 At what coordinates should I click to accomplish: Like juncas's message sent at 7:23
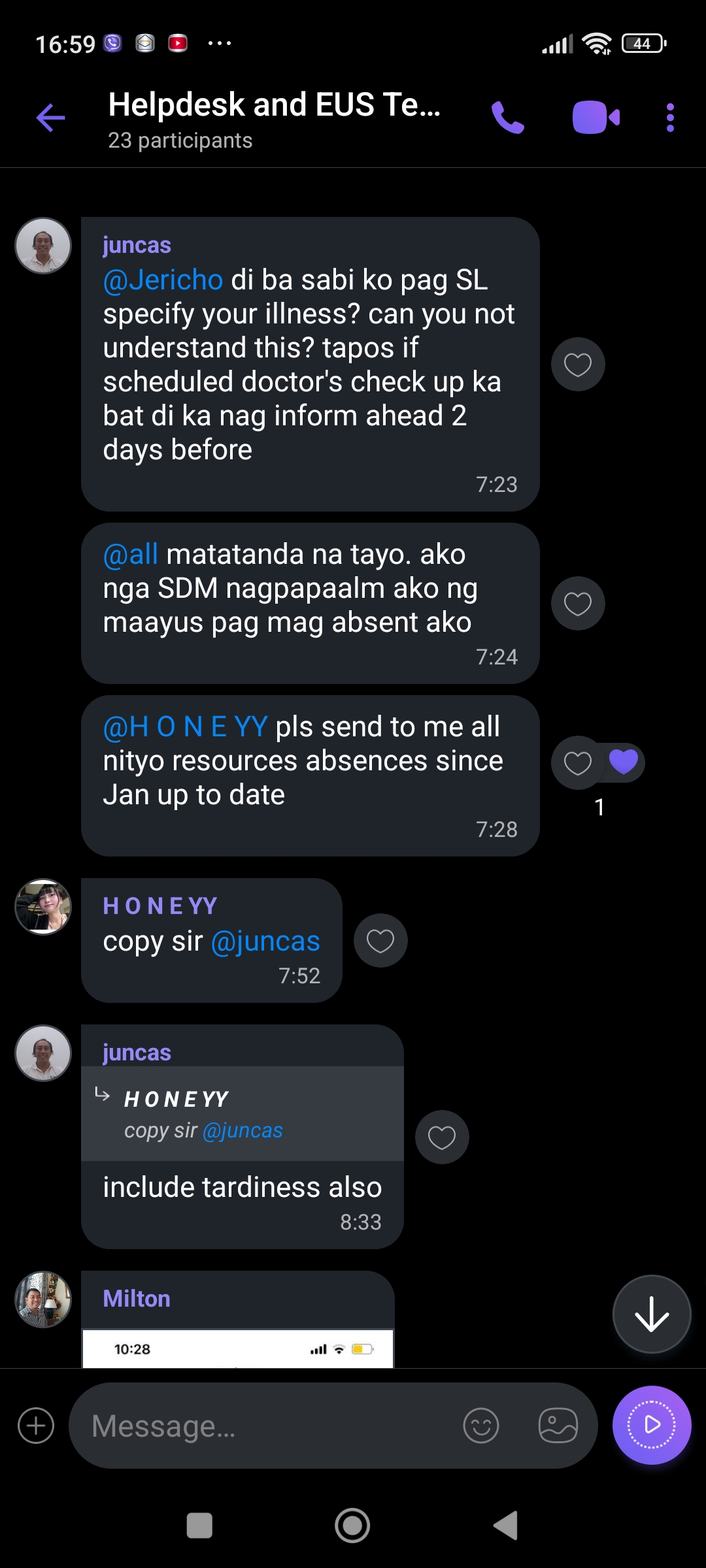click(x=578, y=365)
